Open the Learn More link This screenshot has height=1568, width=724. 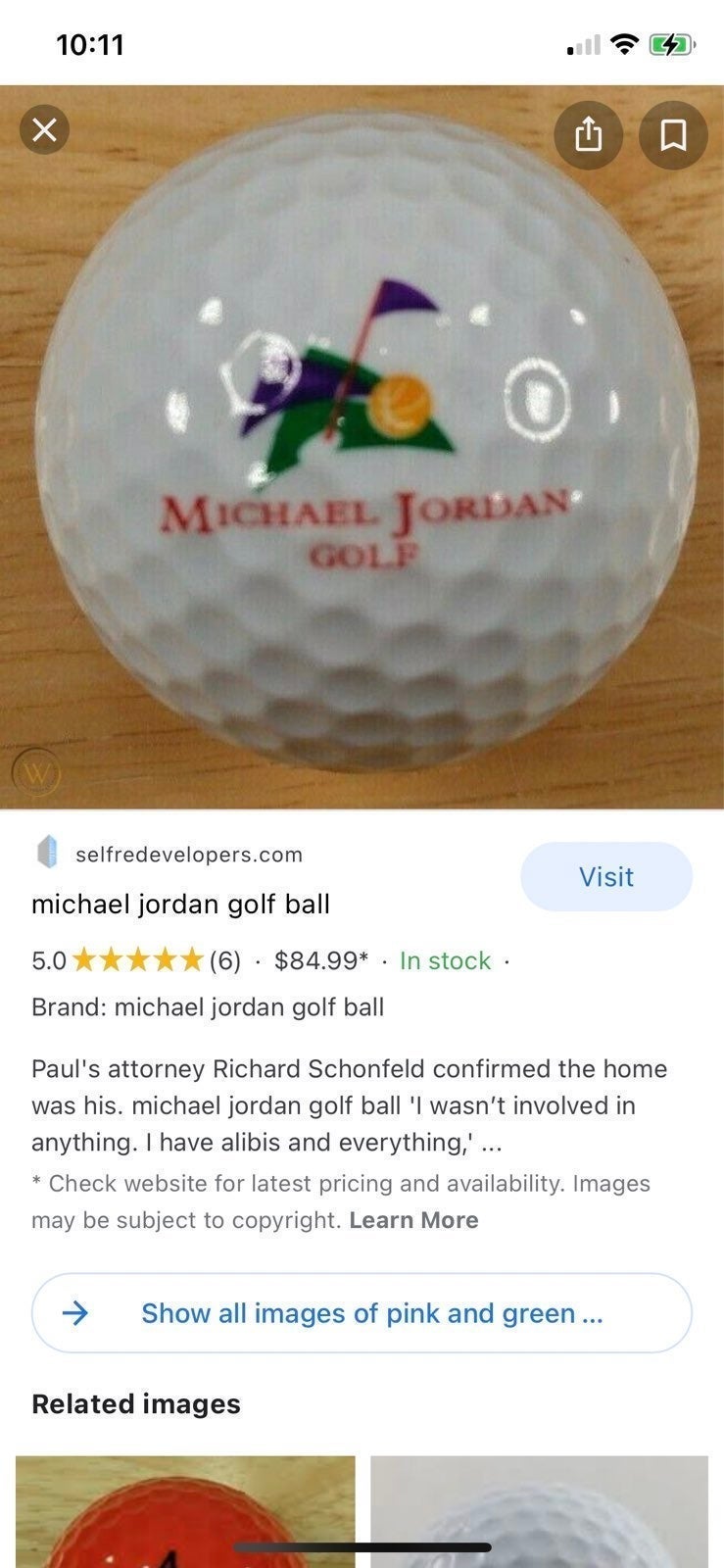point(413,1220)
